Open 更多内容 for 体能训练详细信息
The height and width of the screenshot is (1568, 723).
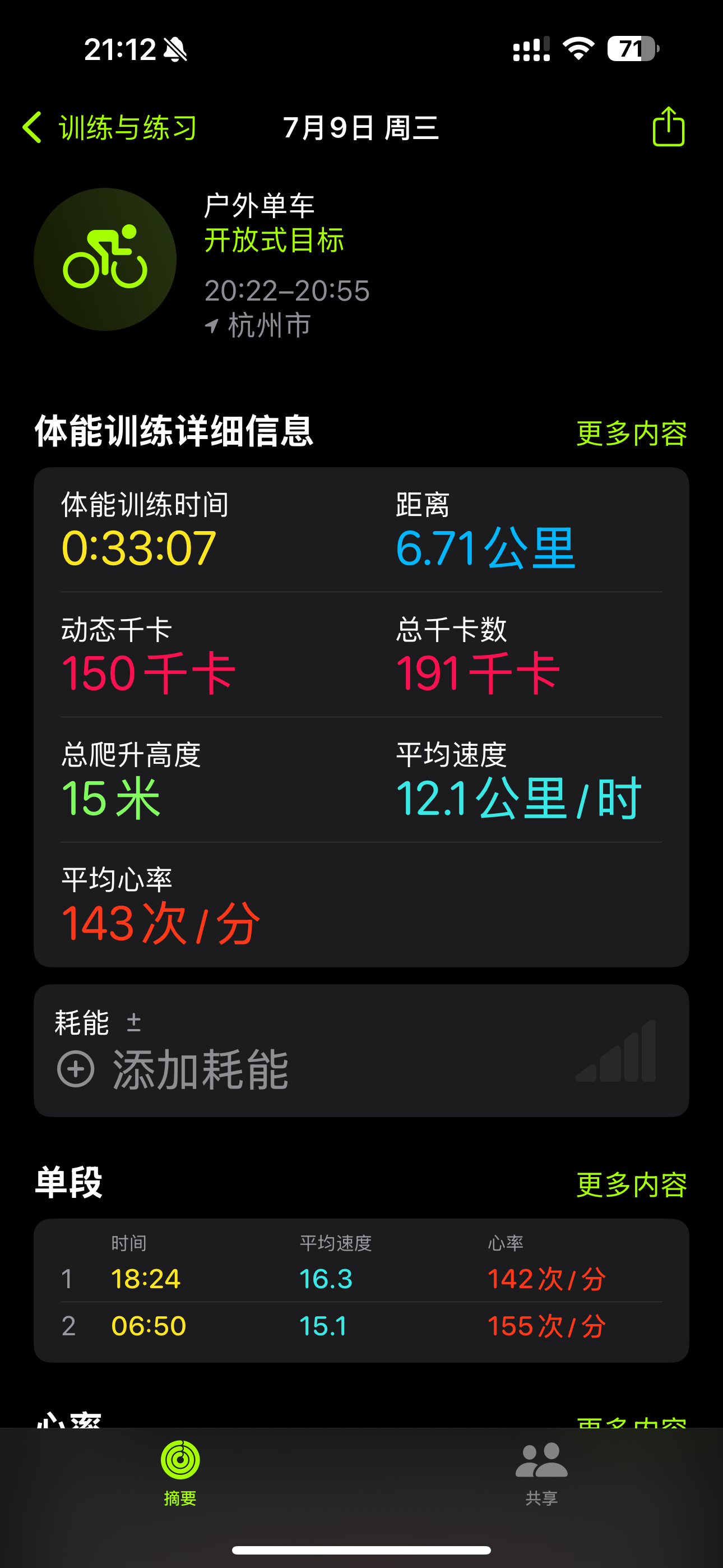pos(631,433)
